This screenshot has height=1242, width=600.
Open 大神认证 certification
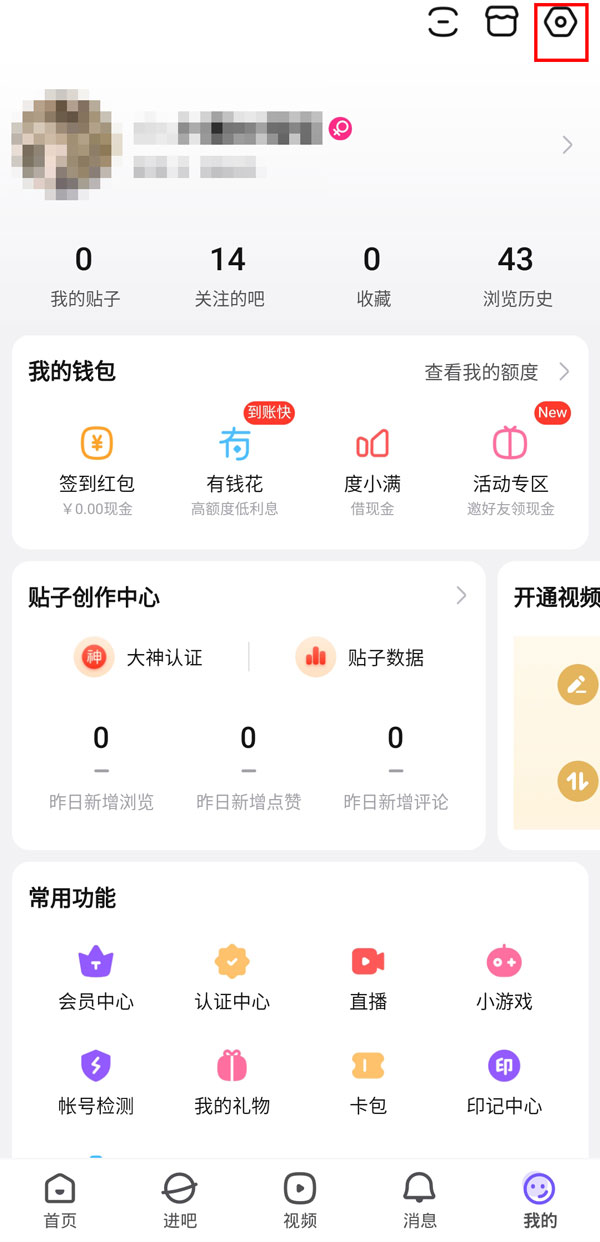(140, 657)
